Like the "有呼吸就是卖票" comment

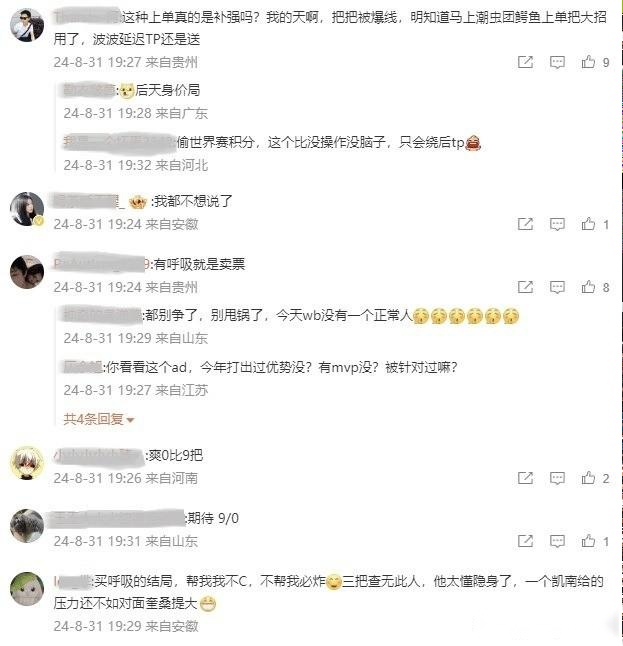tap(589, 288)
